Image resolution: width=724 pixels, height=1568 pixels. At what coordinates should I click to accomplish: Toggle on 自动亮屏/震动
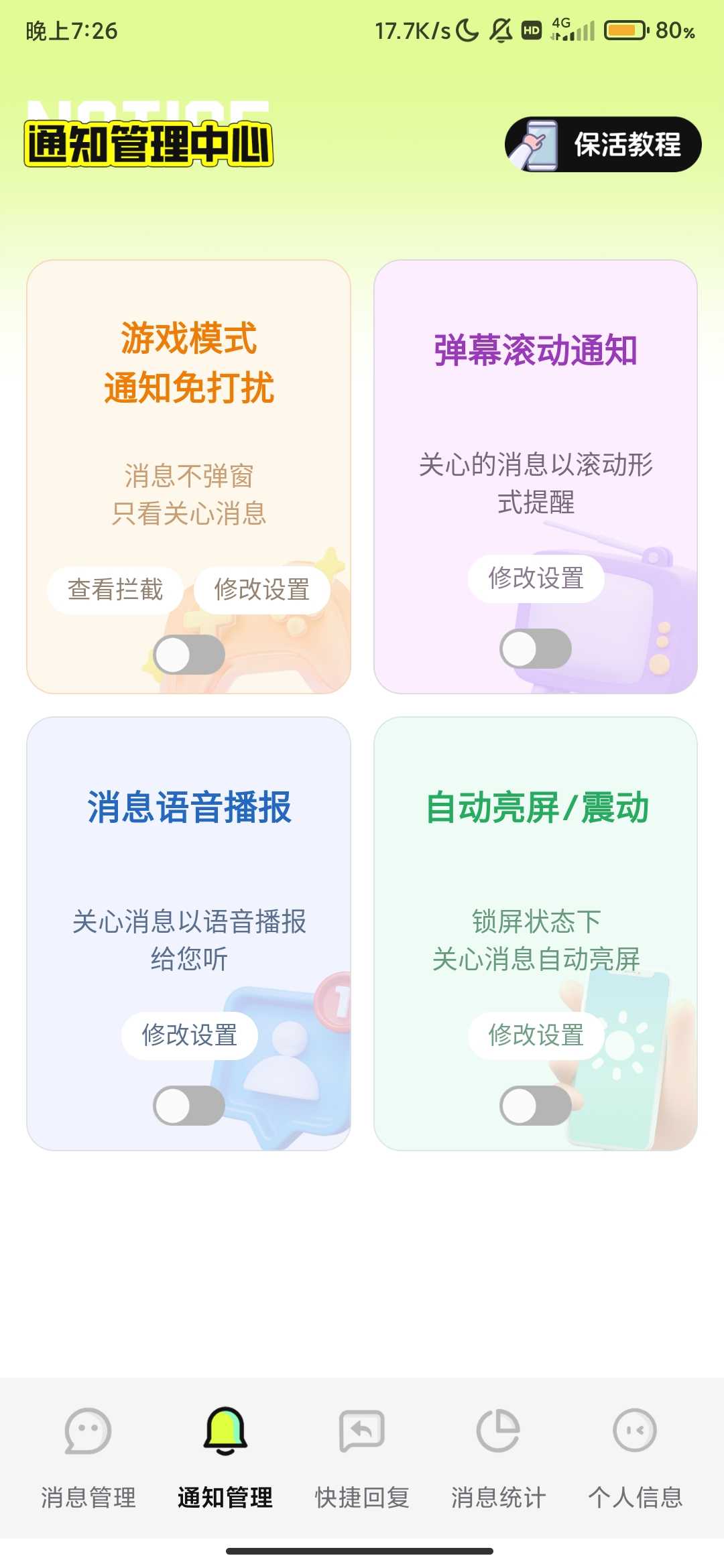(x=536, y=1106)
